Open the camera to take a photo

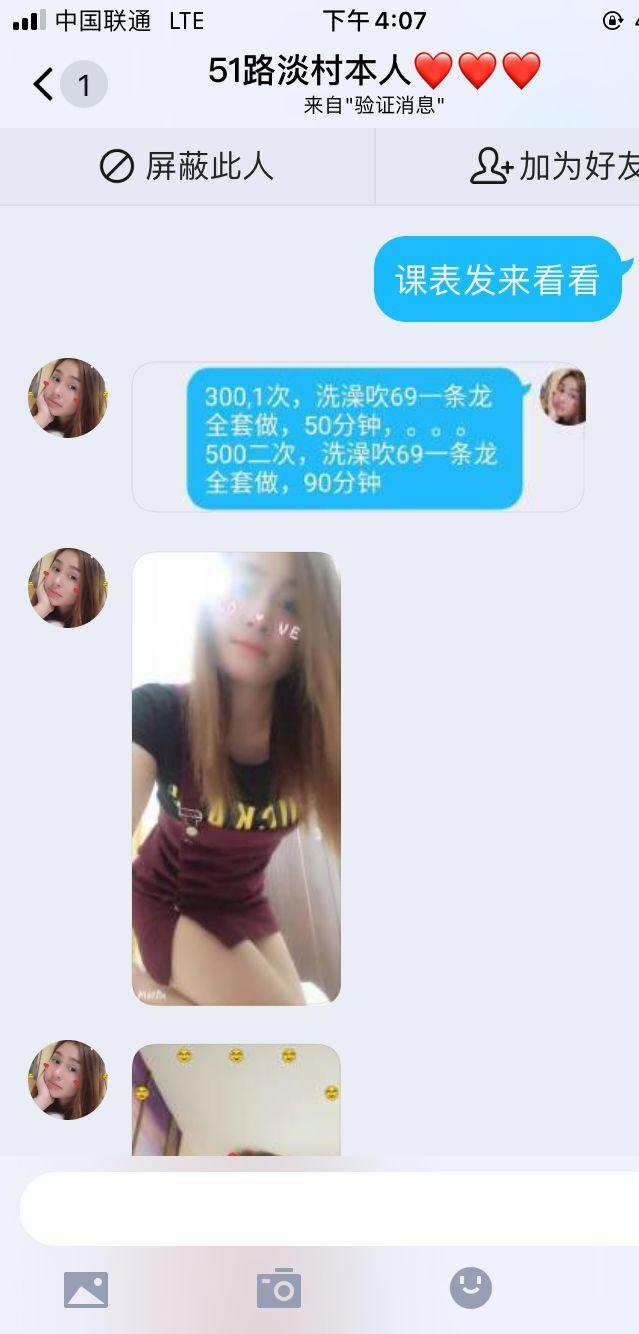click(278, 1288)
